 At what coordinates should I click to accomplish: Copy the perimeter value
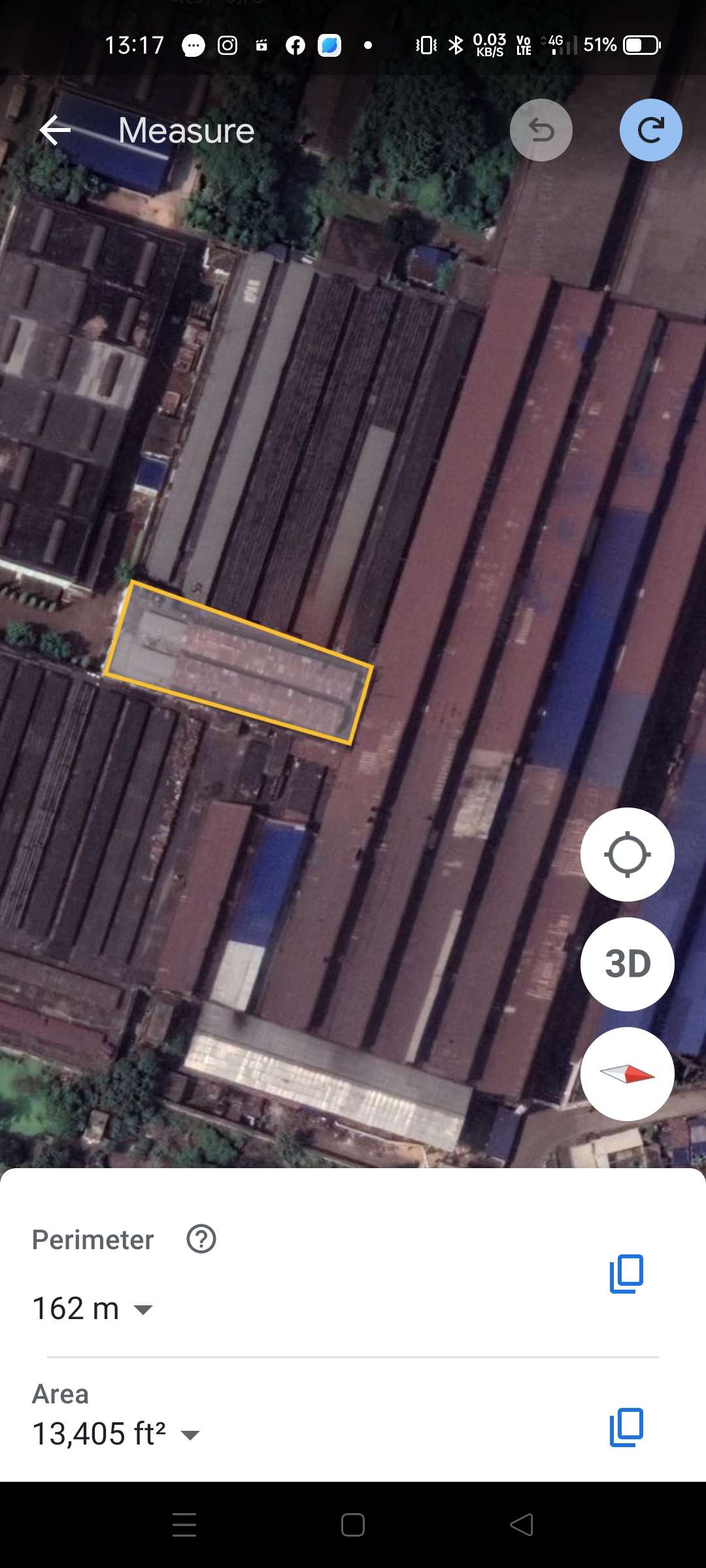626,1273
